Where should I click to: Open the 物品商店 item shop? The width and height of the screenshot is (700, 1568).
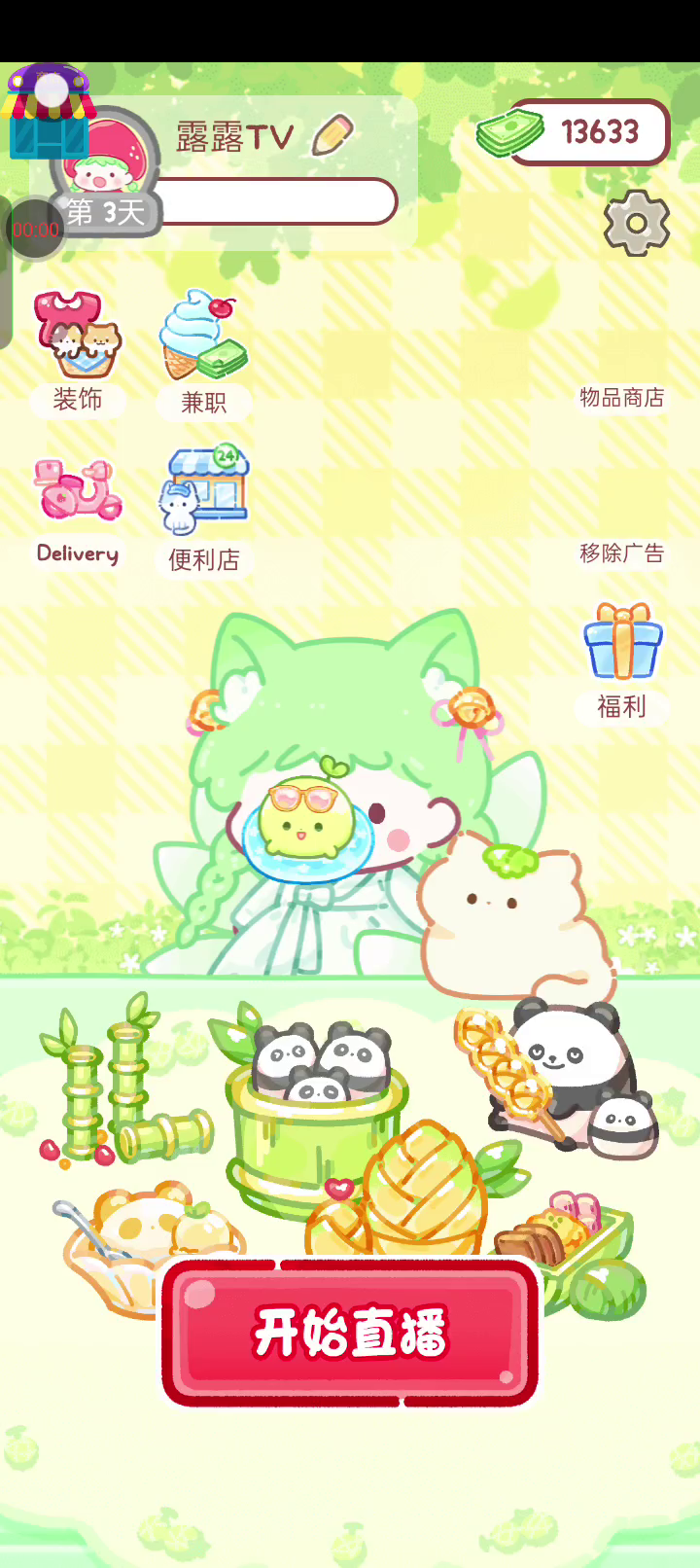point(621,397)
